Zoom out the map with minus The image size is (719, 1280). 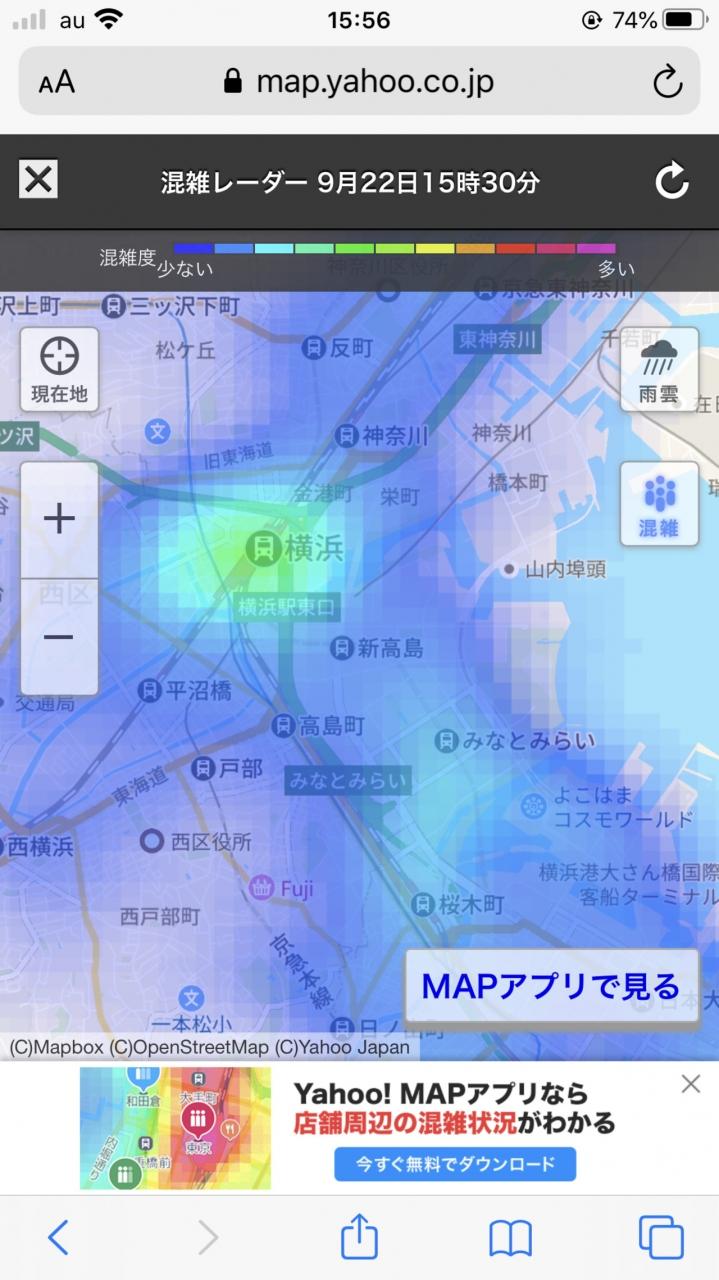tap(59, 637)
